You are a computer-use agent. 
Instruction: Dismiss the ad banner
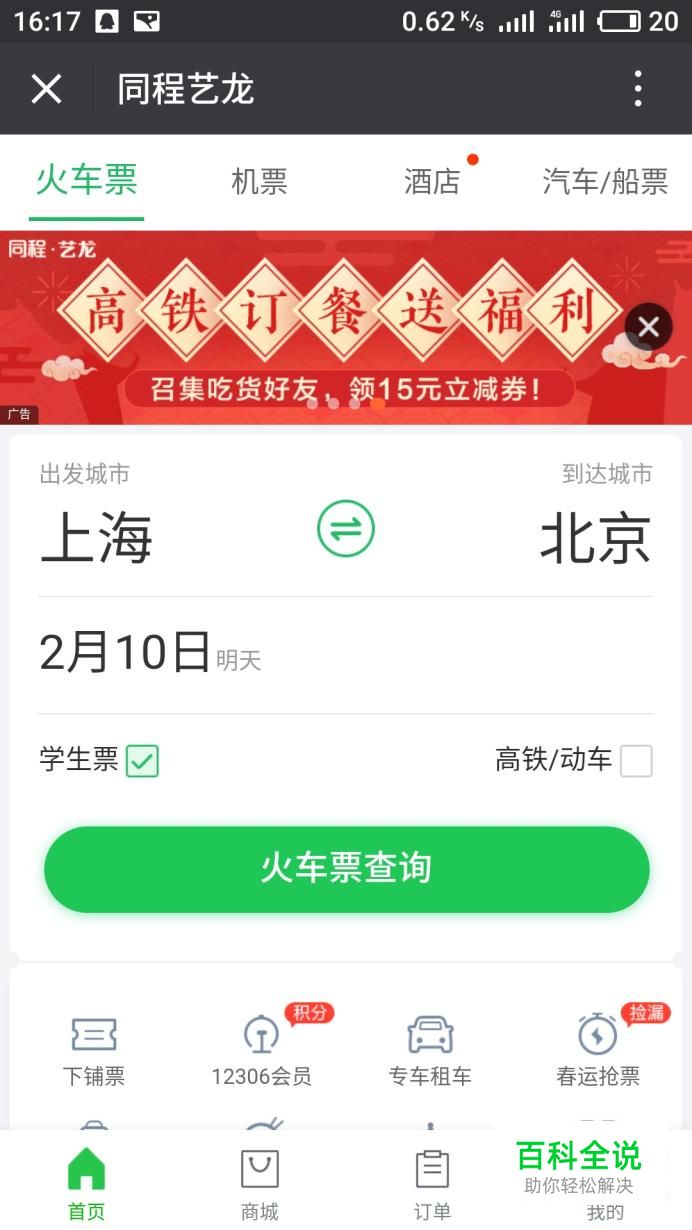(648, 326)
